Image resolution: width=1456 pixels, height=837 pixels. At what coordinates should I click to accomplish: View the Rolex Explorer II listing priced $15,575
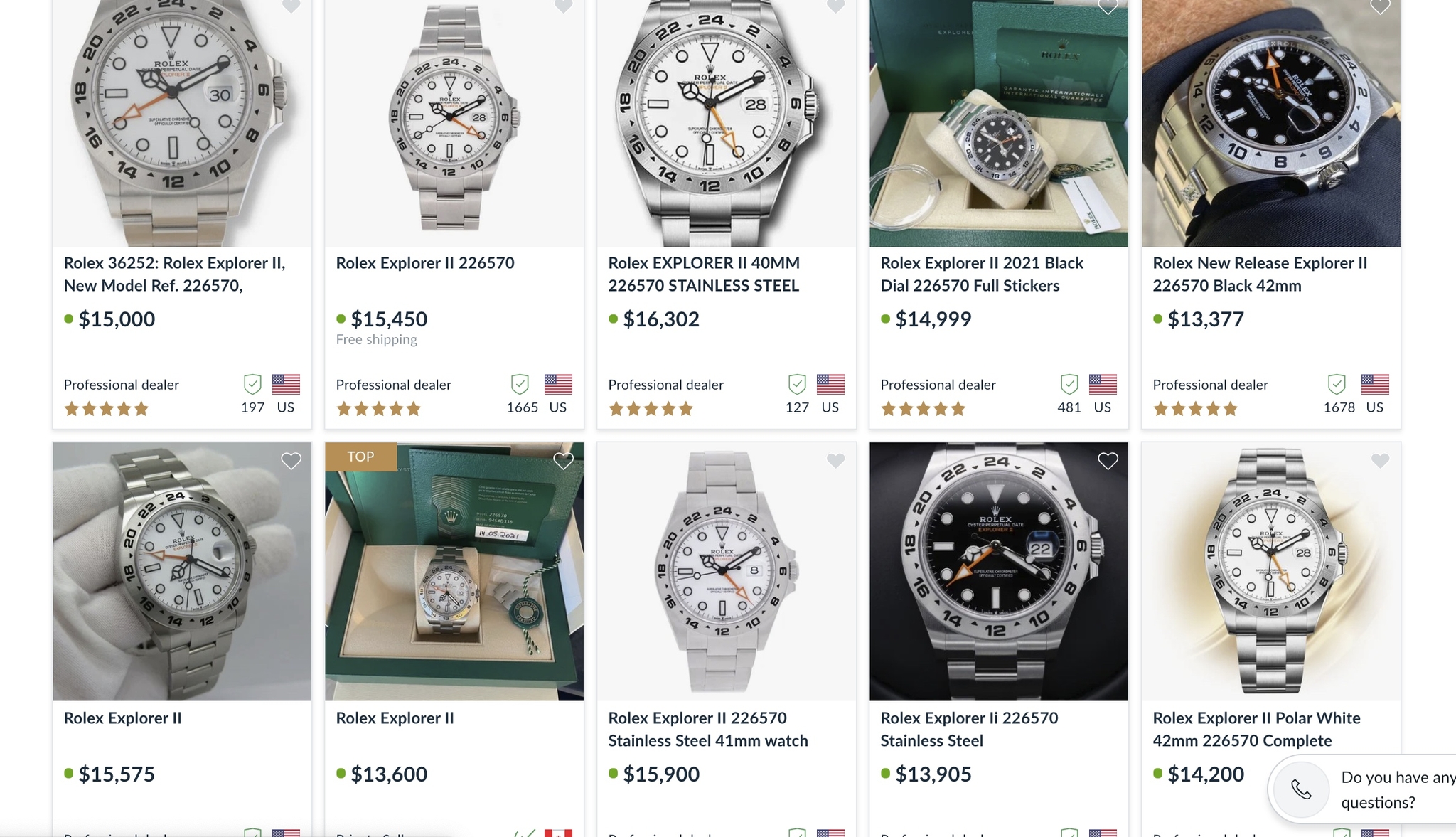[122, 718]
